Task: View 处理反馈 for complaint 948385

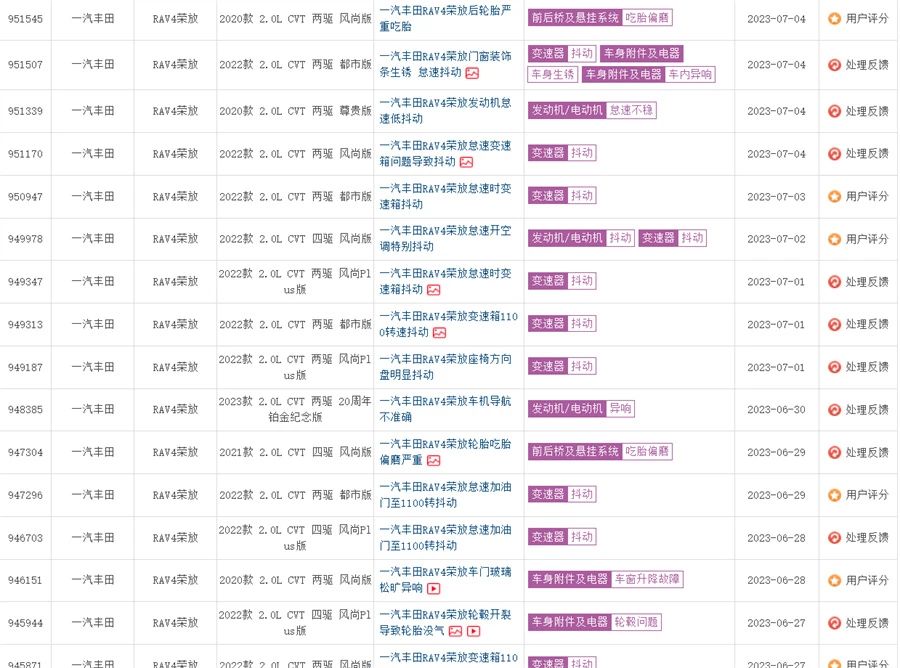Action: 858,410
